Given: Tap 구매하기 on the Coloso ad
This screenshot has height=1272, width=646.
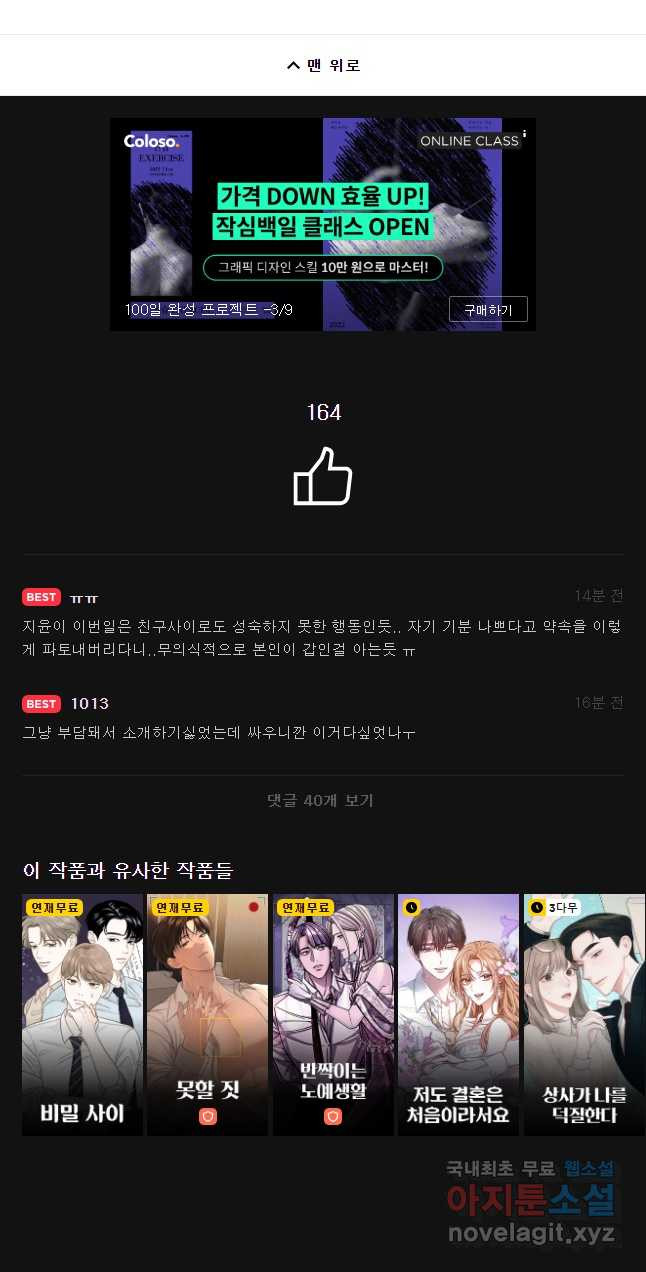Looking at the screenshot, I should point(488,310).
